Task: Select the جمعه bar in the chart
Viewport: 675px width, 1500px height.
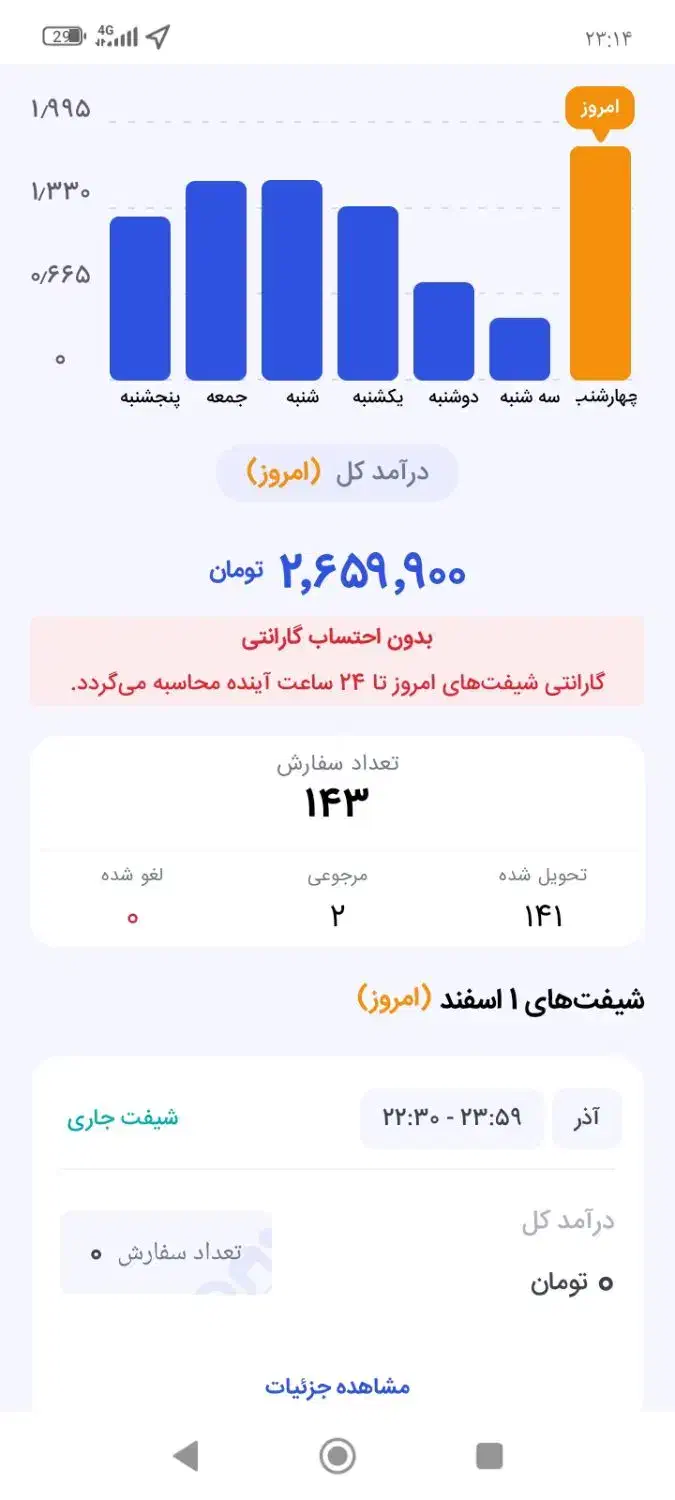Action: click(216, 280)
